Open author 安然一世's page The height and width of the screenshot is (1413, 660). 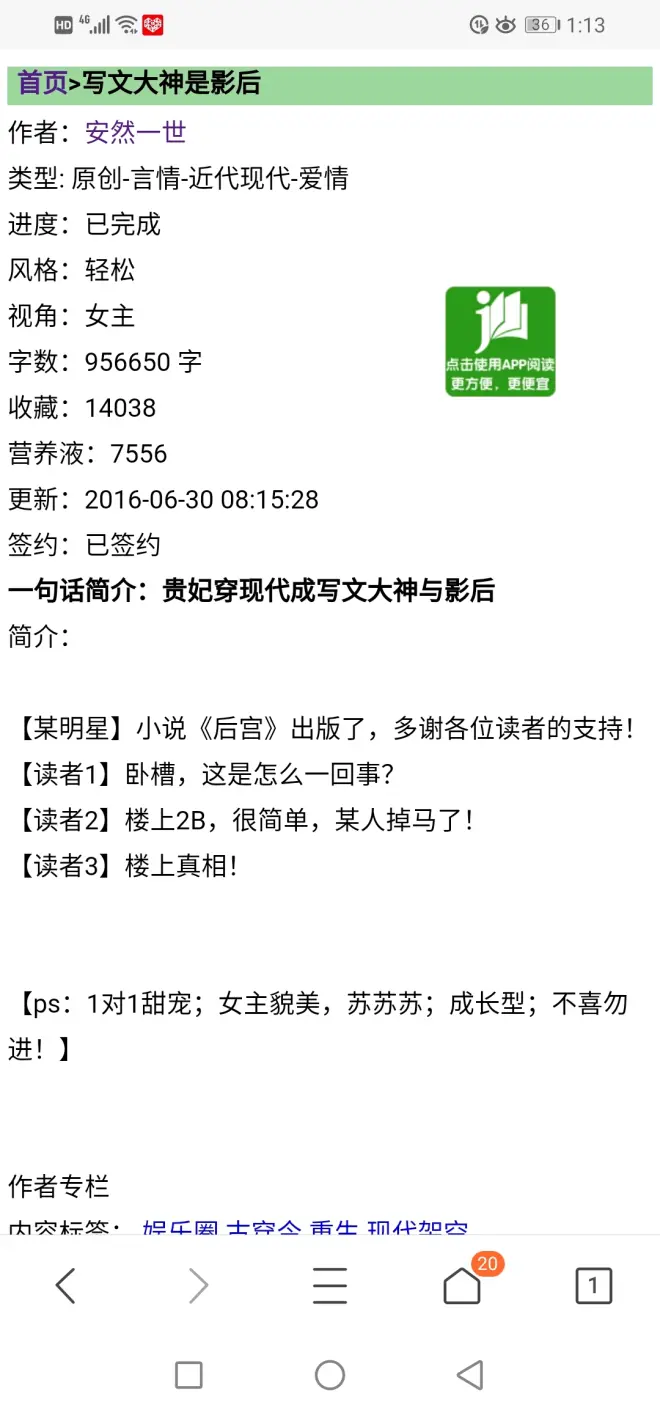pyautogui.click(x=135, y=132)
